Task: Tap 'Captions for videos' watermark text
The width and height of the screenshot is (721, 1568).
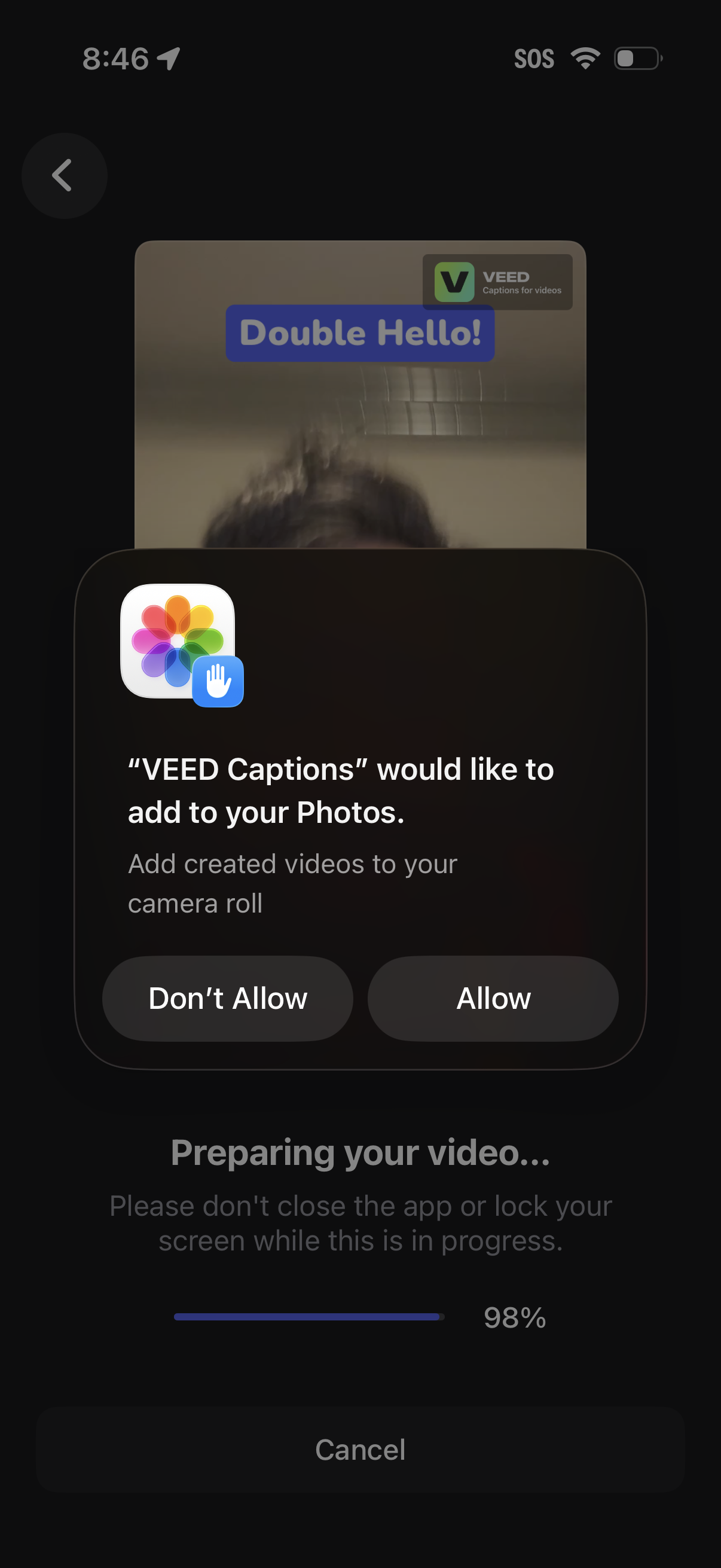Action: coord(523,291)
